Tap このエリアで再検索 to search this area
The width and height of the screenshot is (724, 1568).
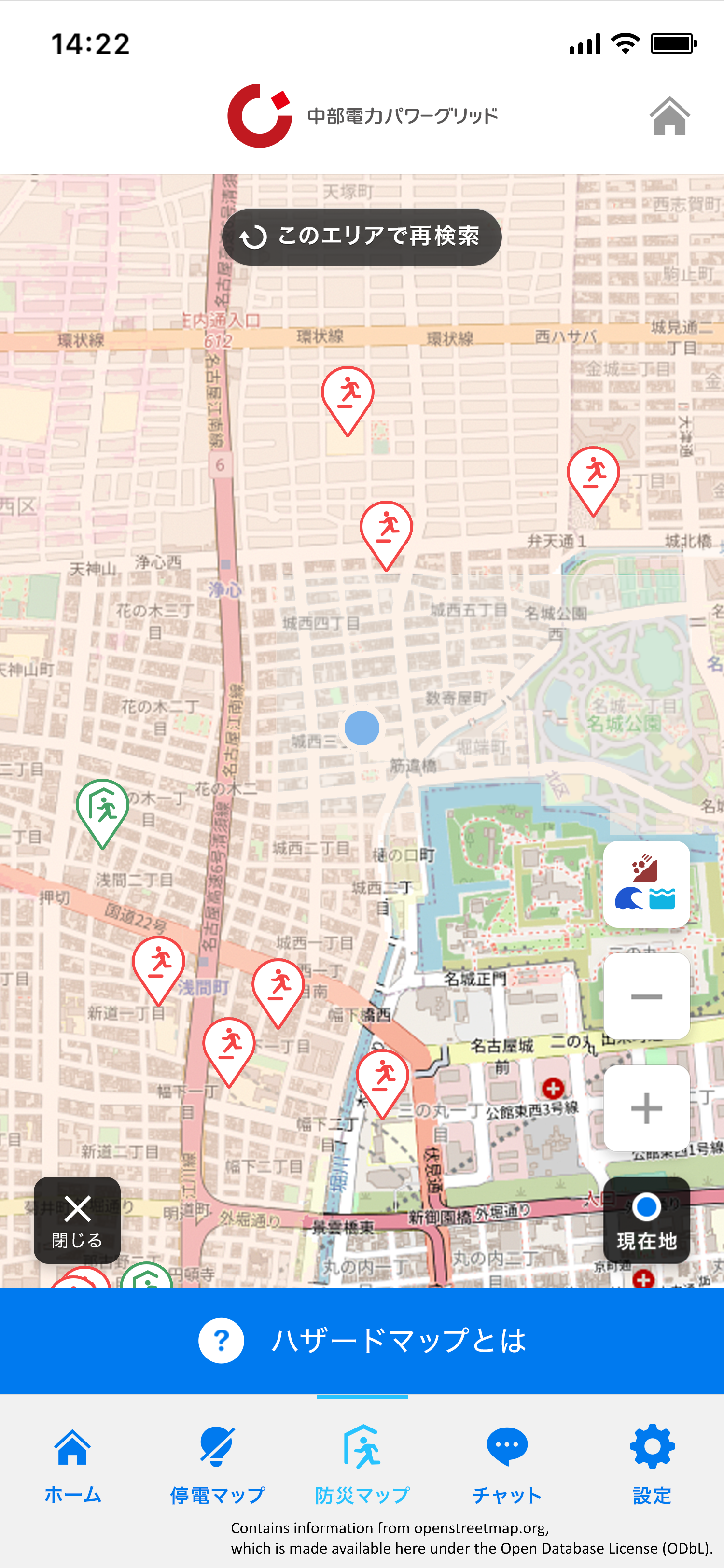[362, 237]
